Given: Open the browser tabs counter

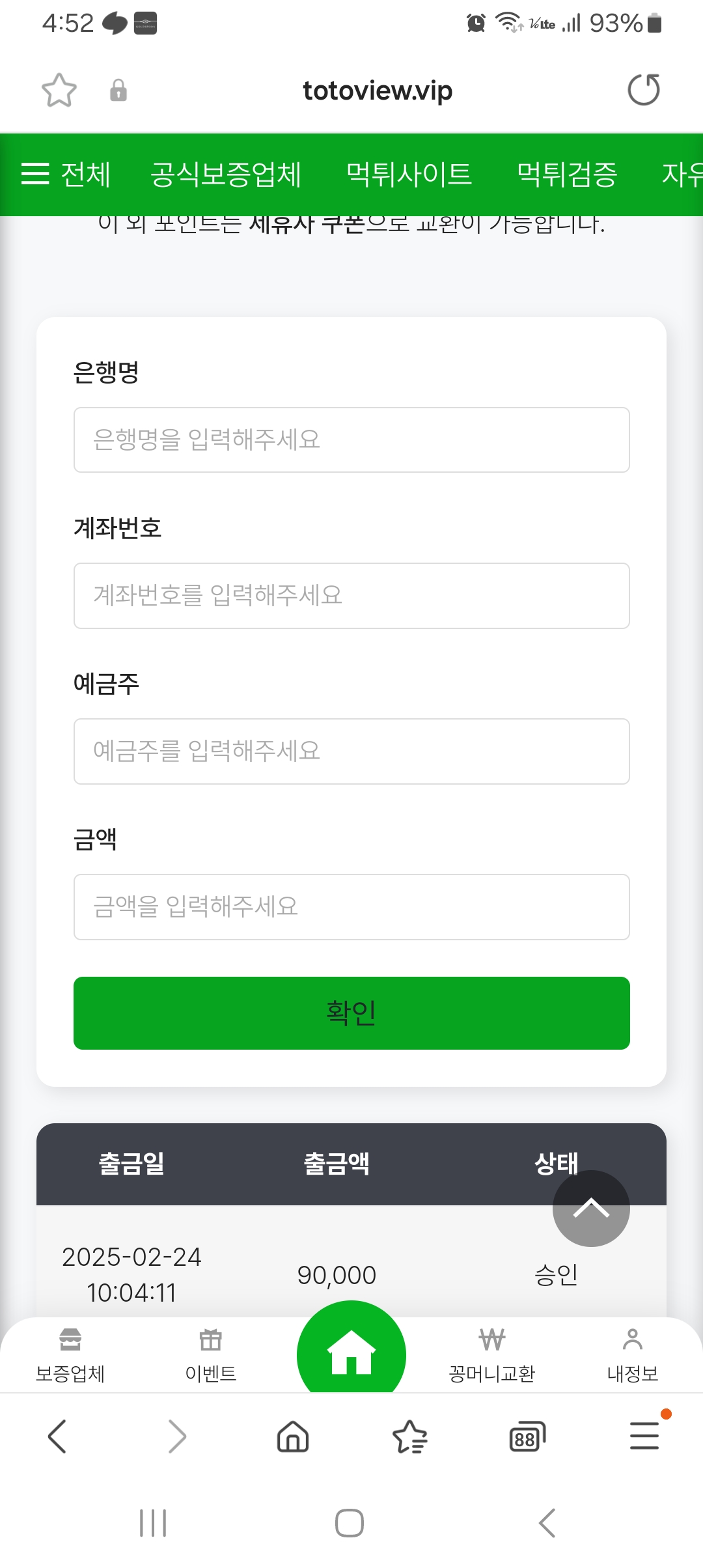Looking at the screenshot, I should click(x=527, y=1436).
